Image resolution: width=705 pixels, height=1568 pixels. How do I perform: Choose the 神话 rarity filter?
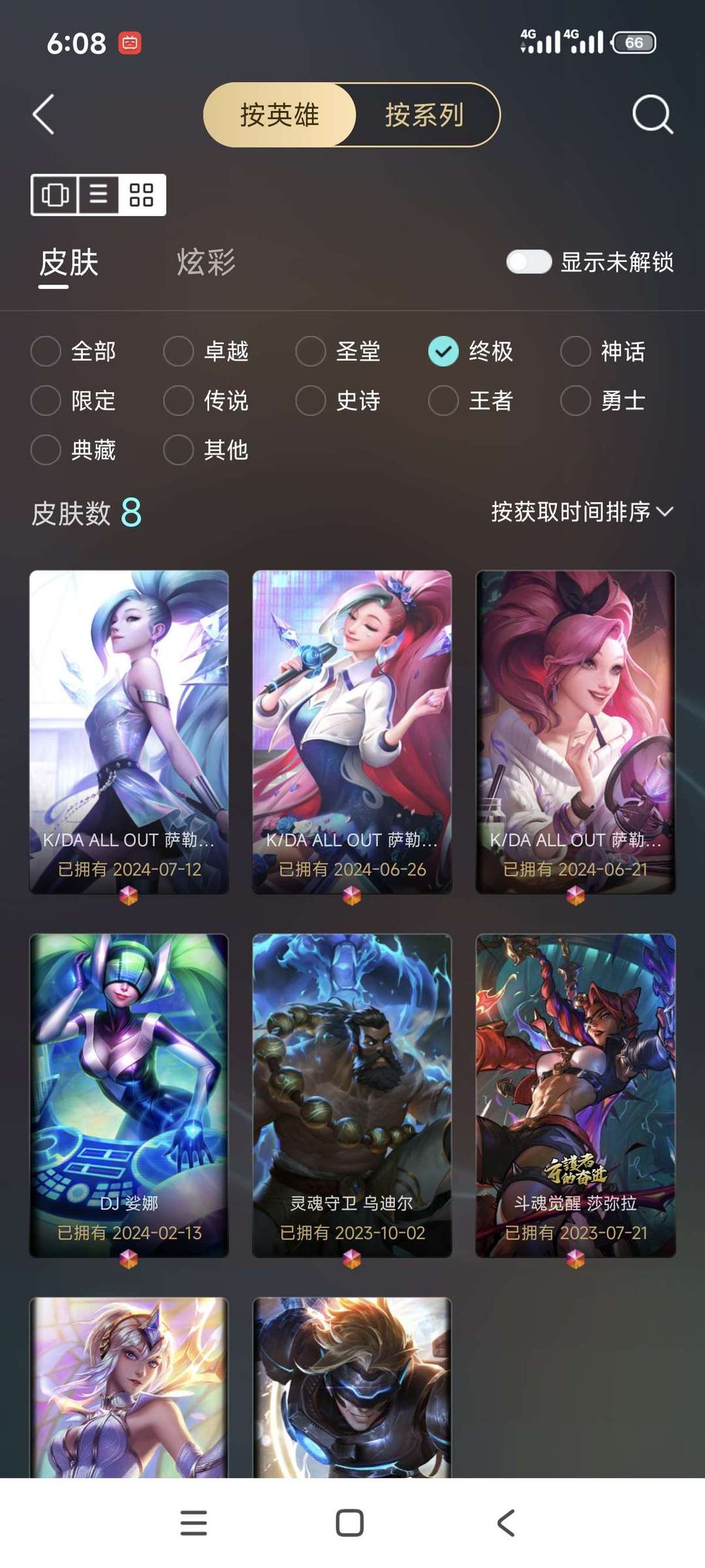(576, 352)
